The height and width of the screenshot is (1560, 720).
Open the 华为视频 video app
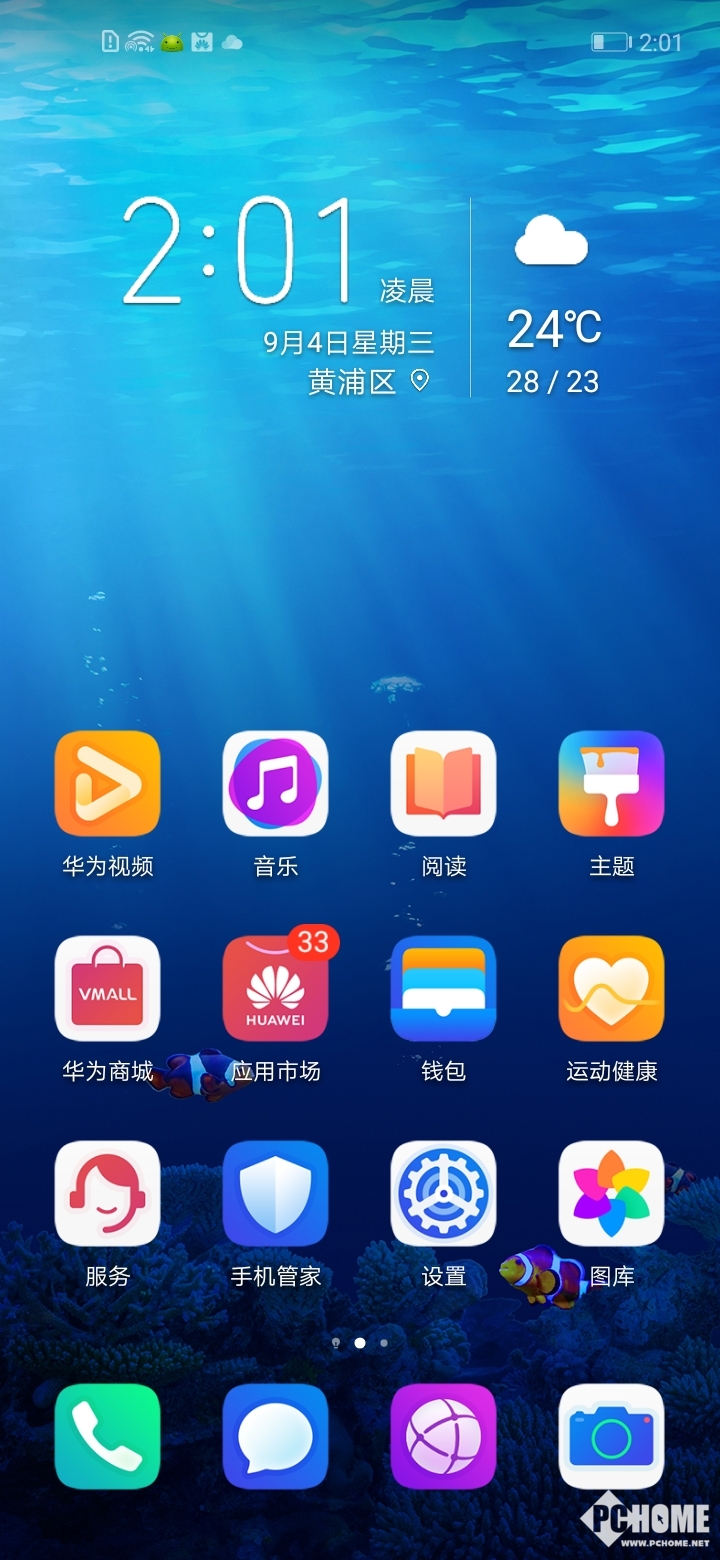coord(107,783)
